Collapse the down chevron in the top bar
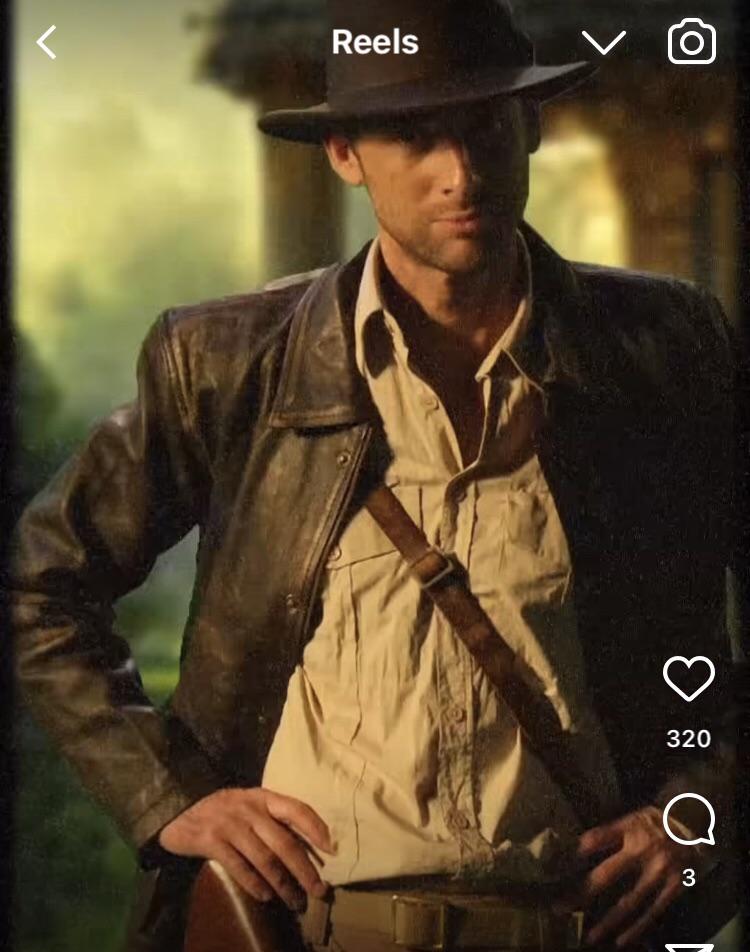Image resolution: width=750 pixels, height=952 pixels. click(x=603, y=44)
